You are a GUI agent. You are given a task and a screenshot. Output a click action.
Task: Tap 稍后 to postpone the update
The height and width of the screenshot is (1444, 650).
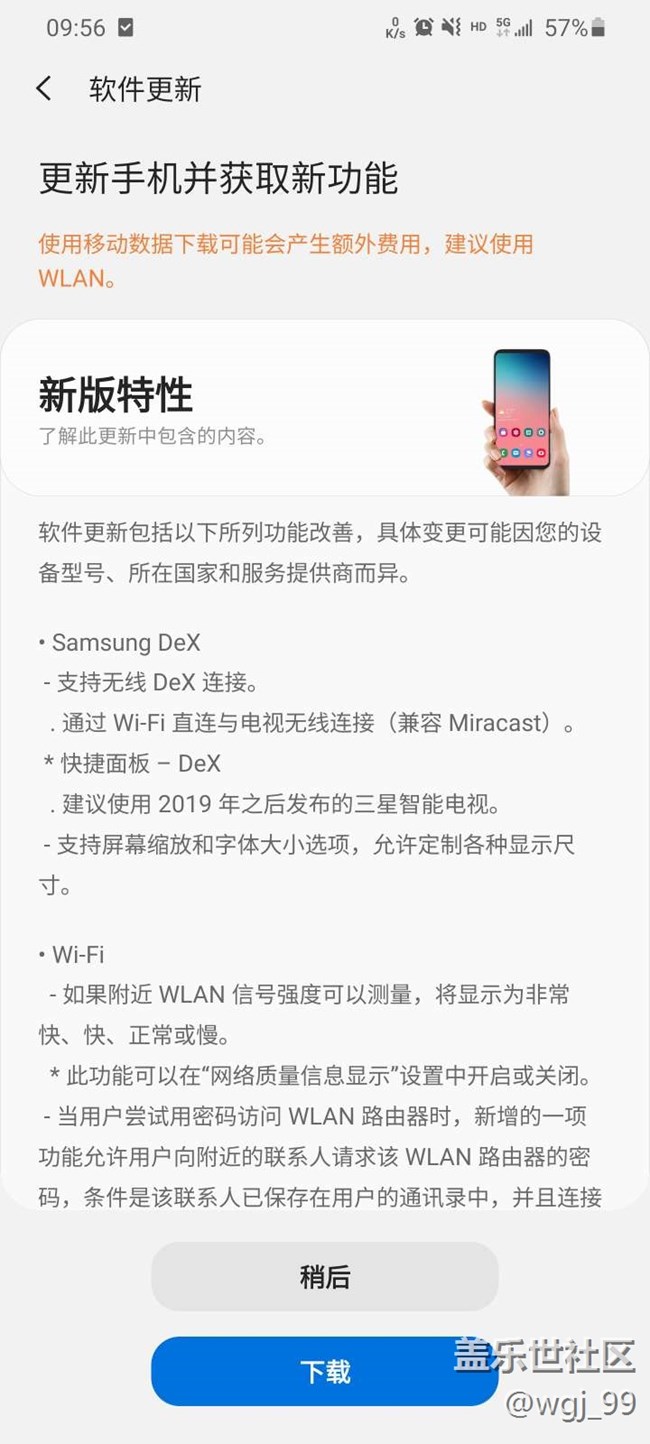[325, 1276]
